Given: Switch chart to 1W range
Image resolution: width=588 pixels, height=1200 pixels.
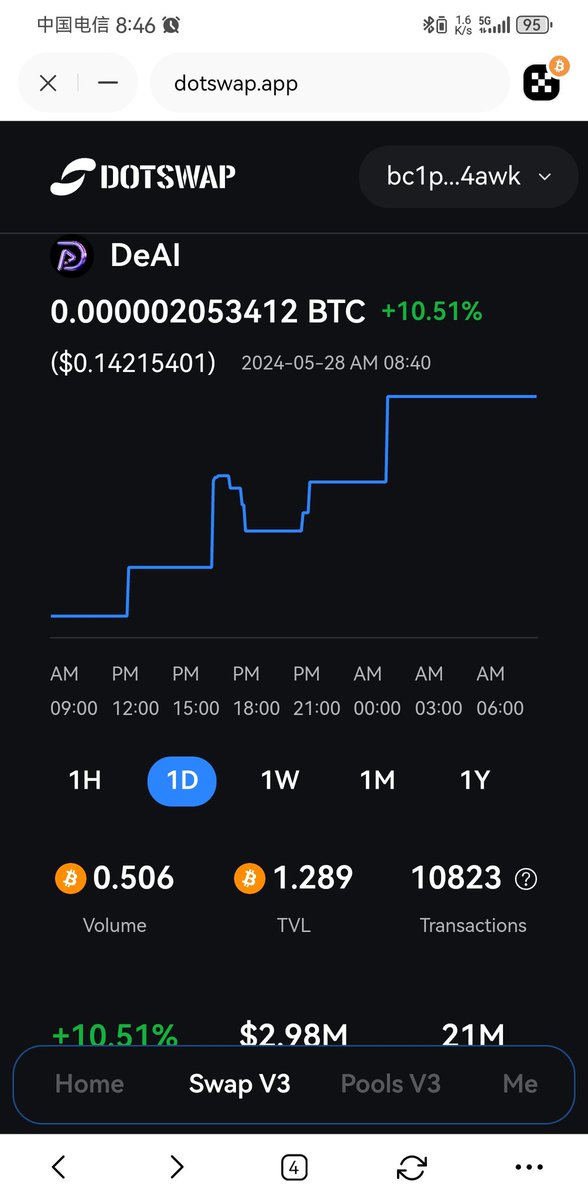Looking at the screenshot, I should [280, 780].
